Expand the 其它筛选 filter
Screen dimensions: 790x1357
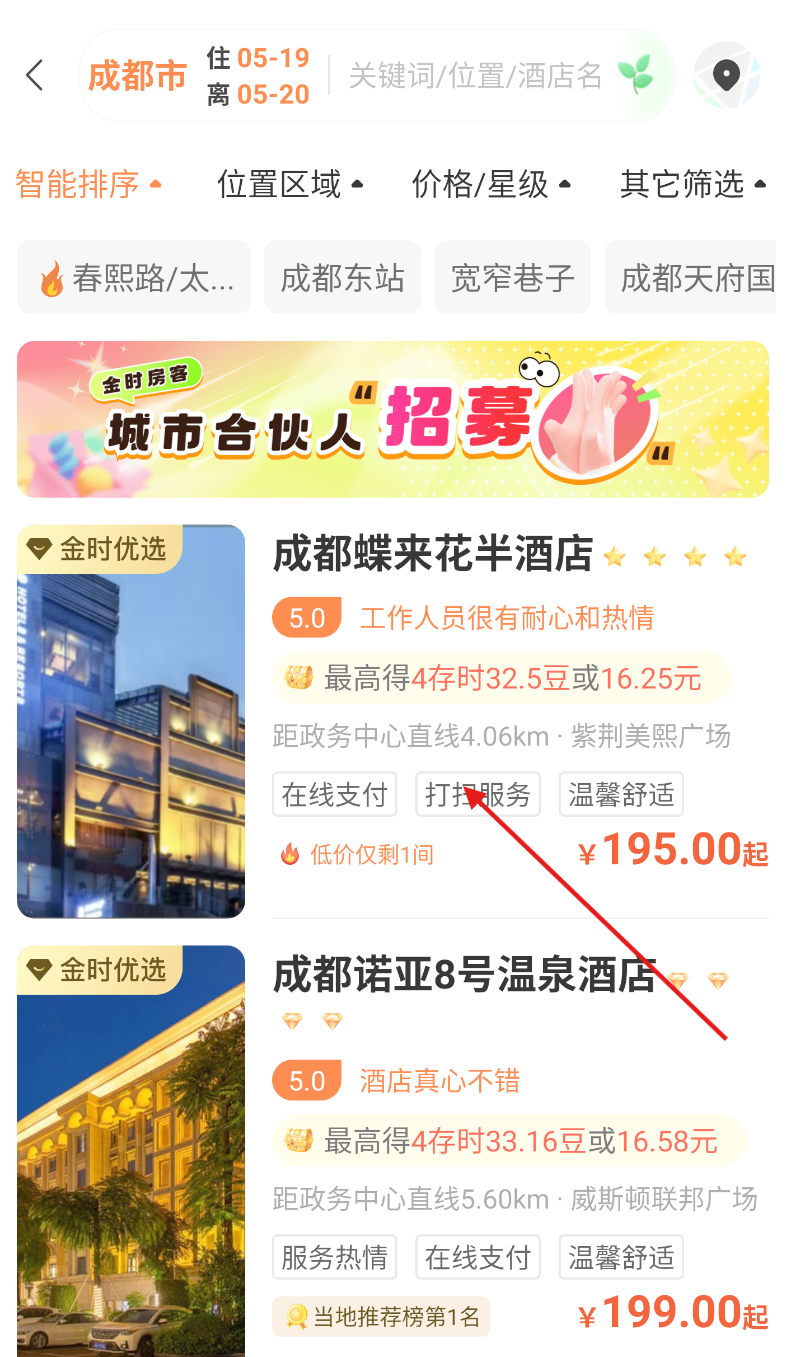(x=692, y=184)
